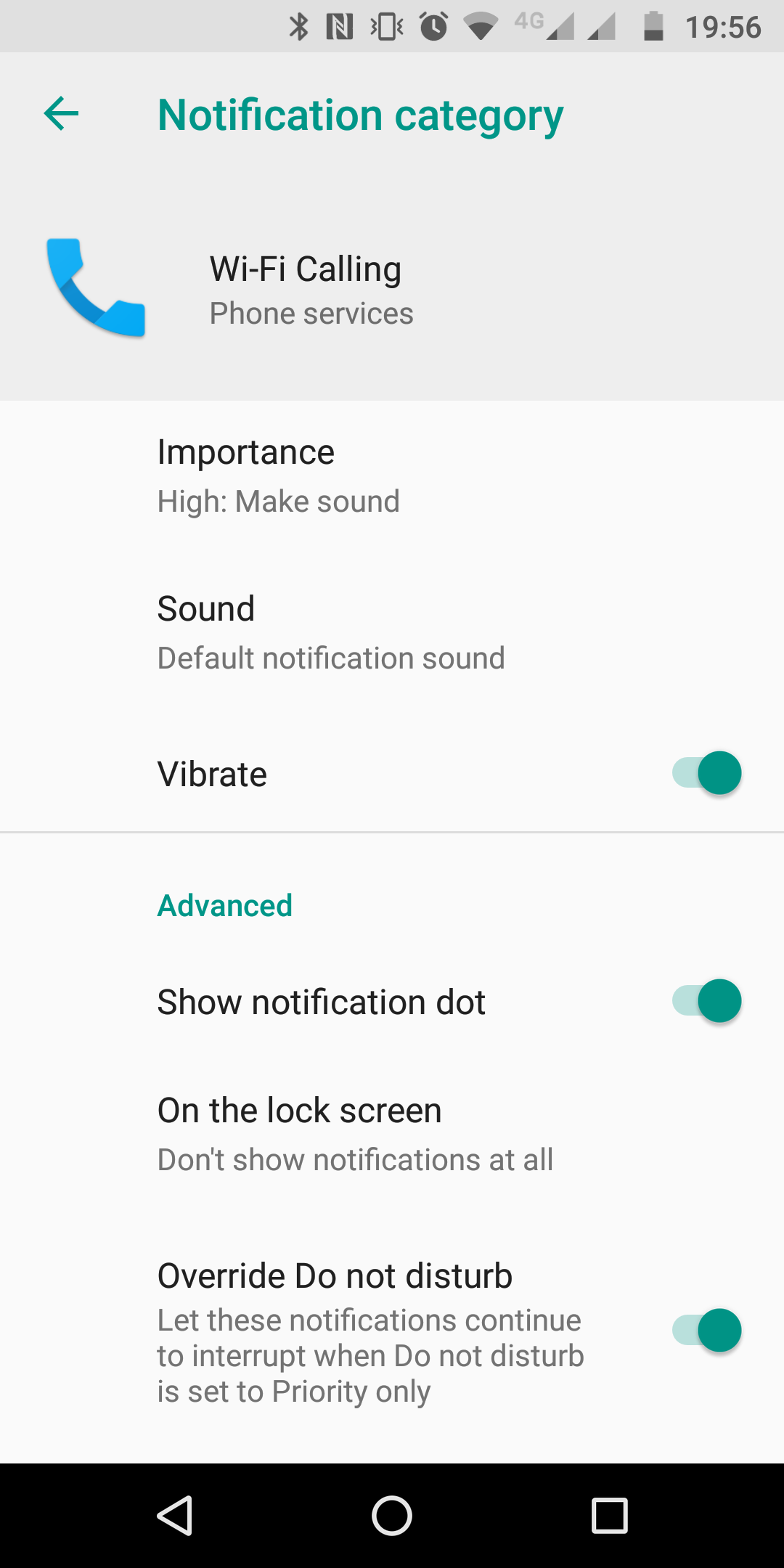Change the notification Sound
Screen dimensions: 784x1568
point(392,633)
